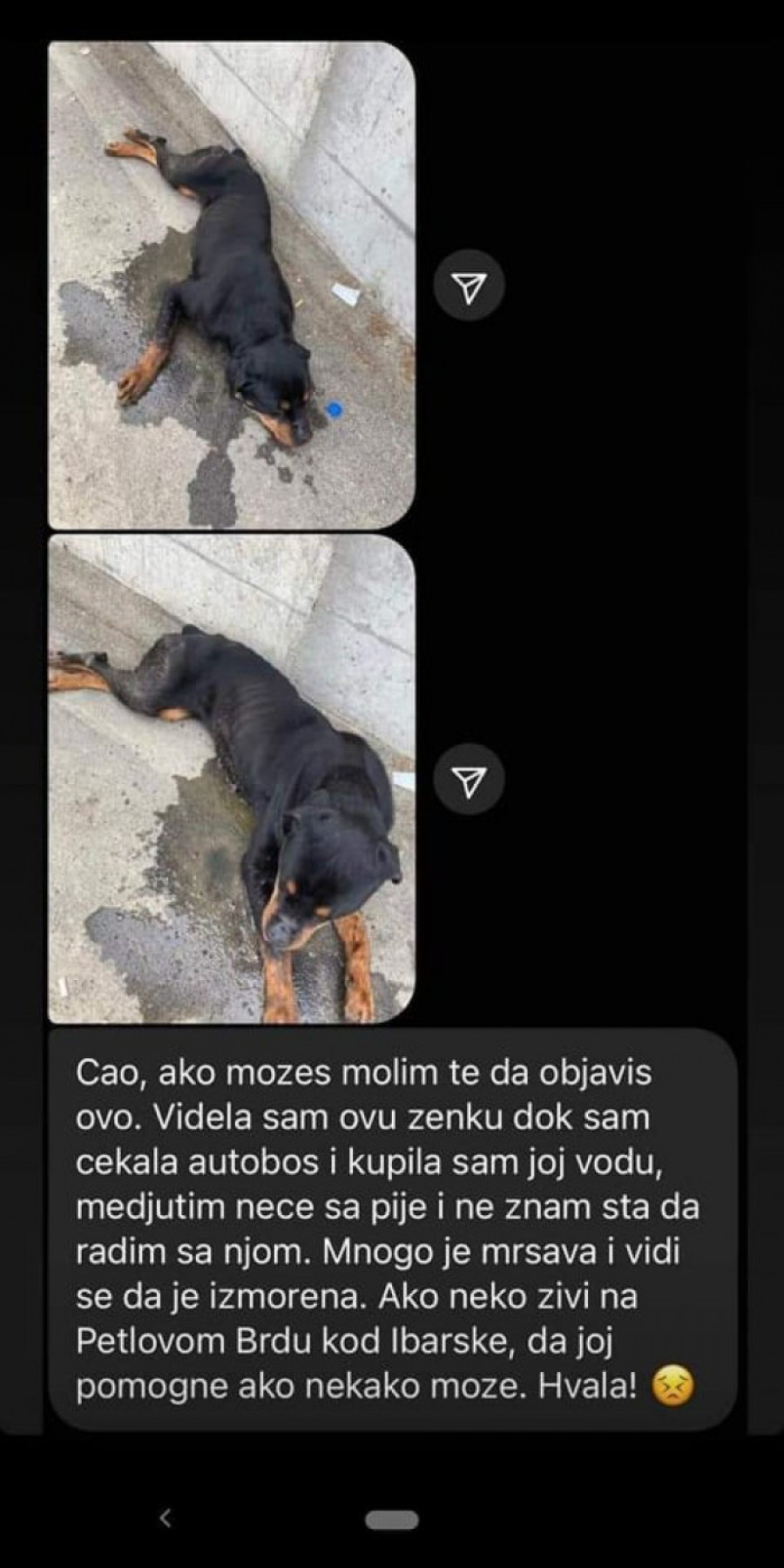Tap the home pill in the navigation bar
The image size is (784, 1568).
click(392, 1520)
